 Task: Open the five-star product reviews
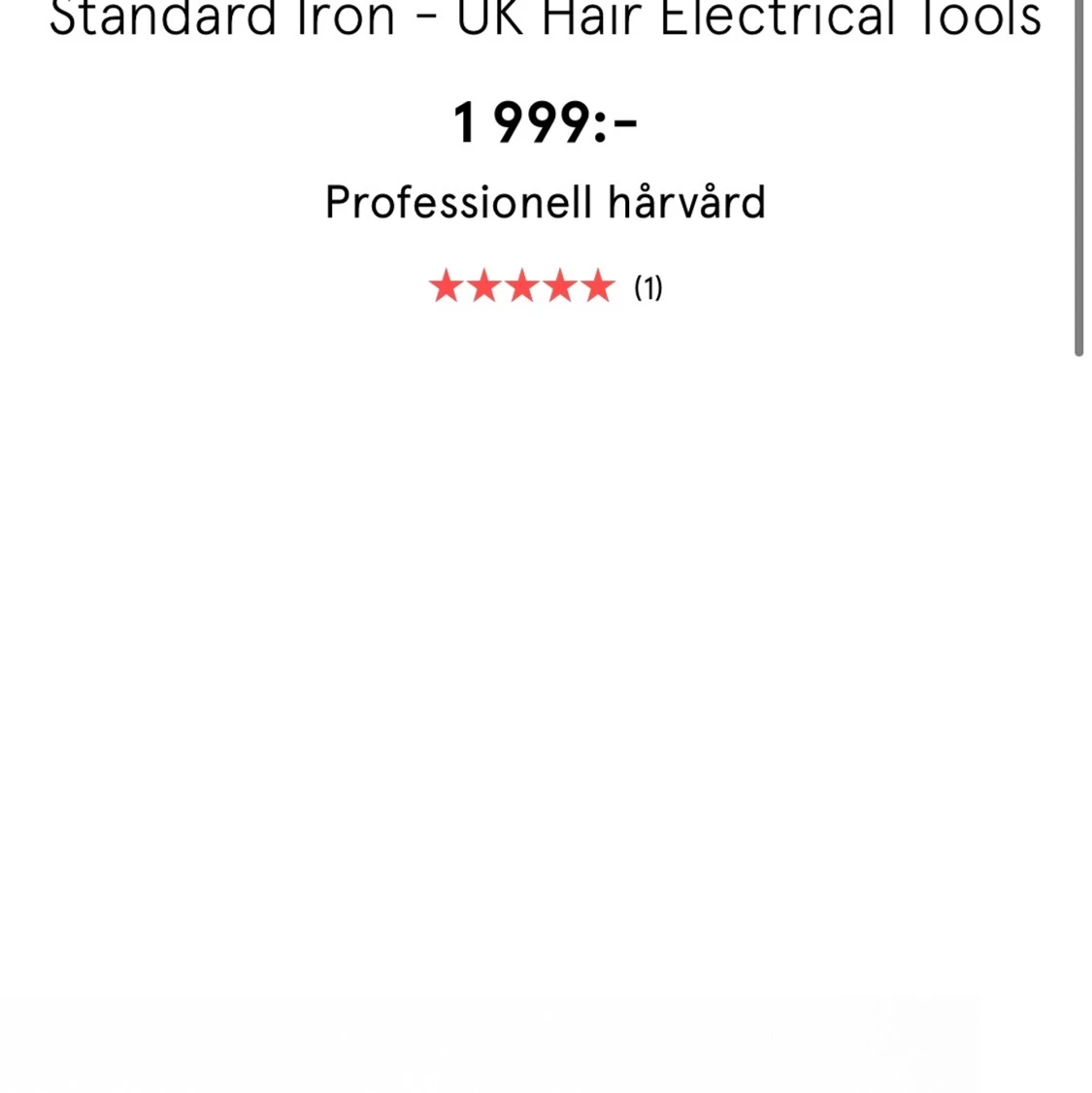[x=544, y=287]
